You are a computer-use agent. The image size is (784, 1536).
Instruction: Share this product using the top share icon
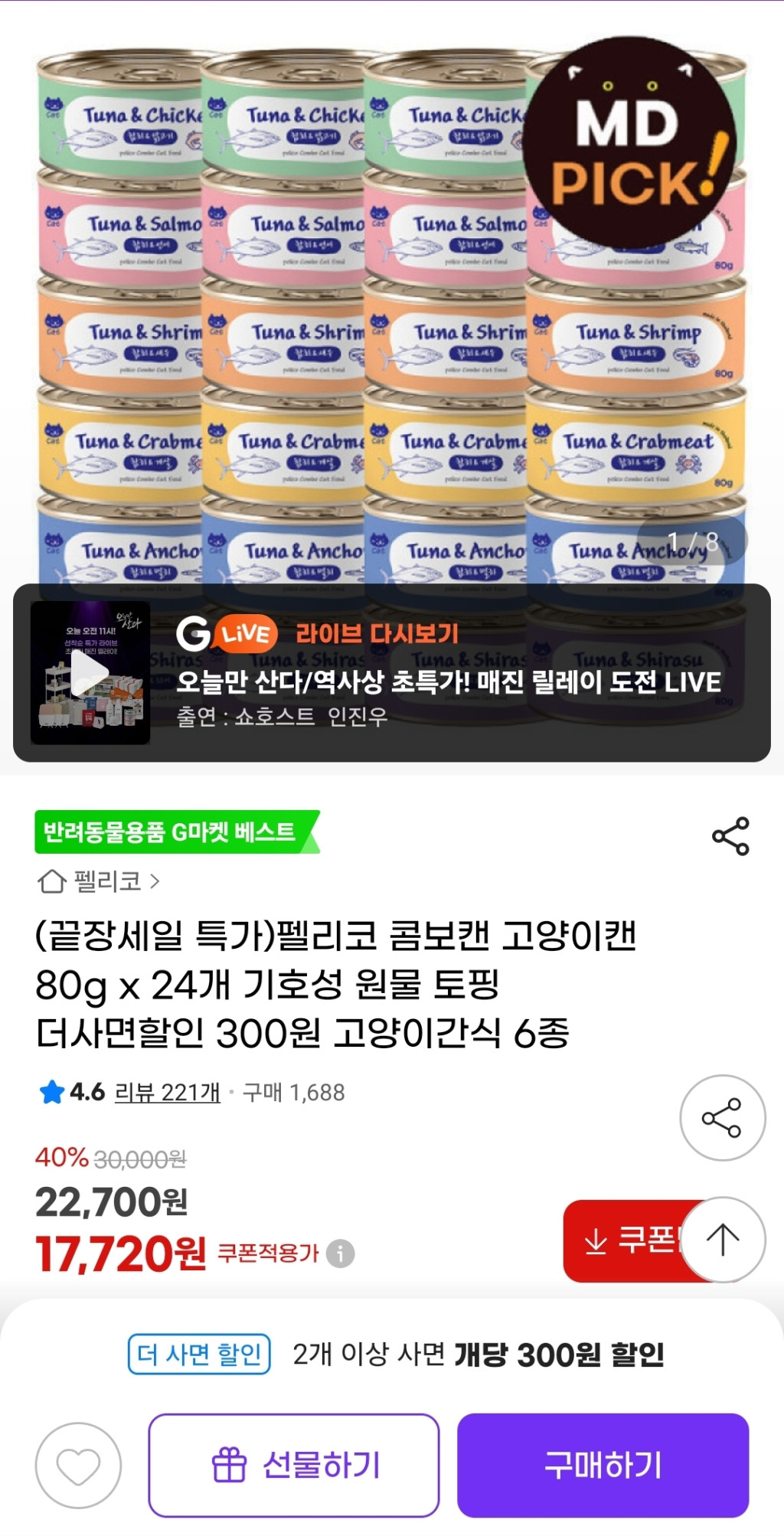(x=730, y=836)
